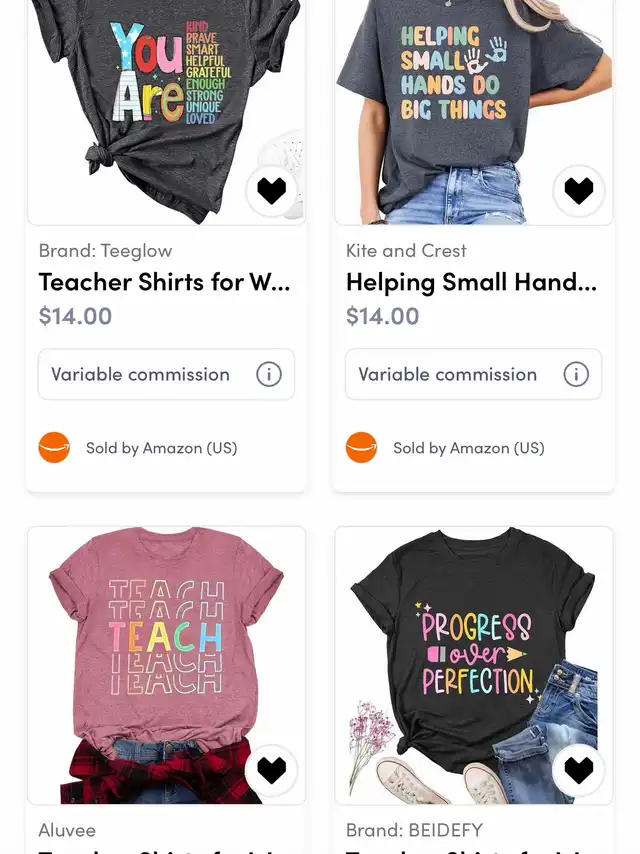Open the Kite and Crest product card
The width and height of the screenshot is (640, 854).
[x=471, y=283]
